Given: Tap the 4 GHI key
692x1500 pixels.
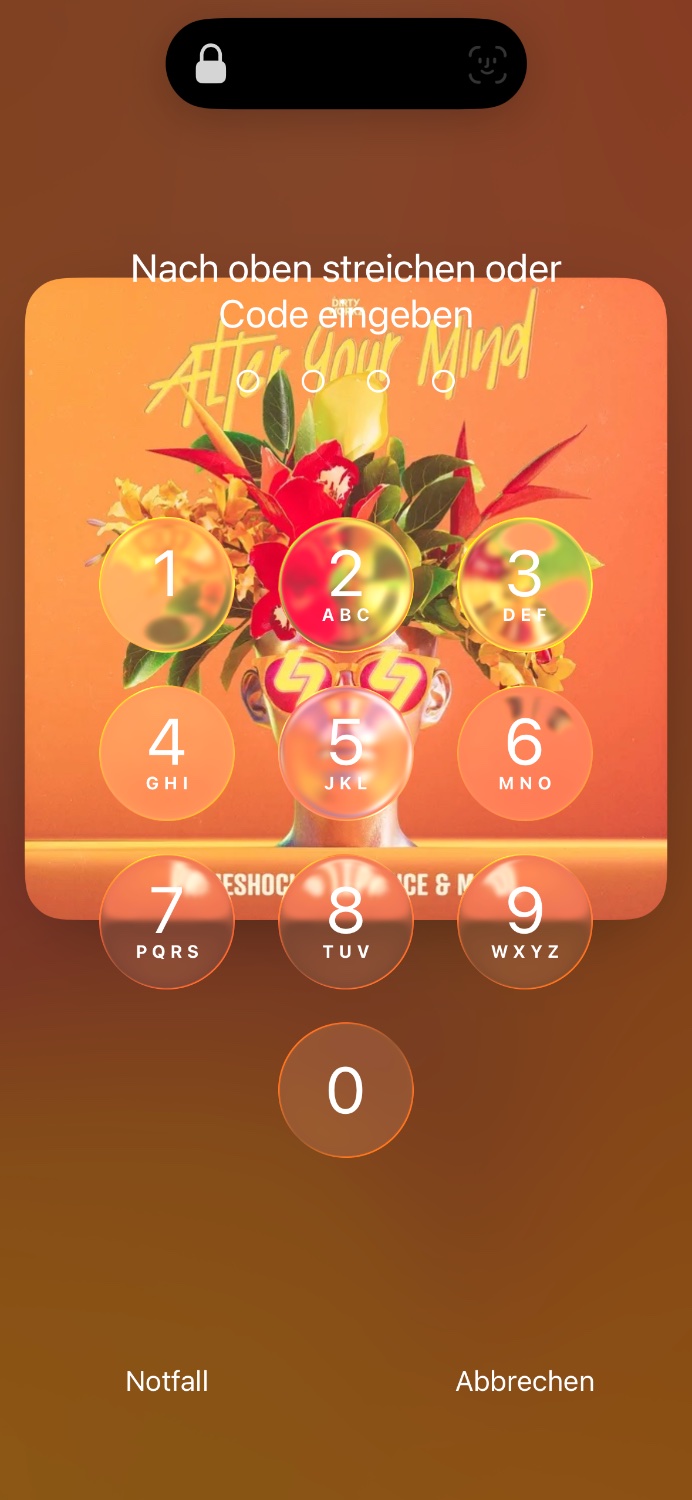Looking at the screenshot, I should click(167, 753).
